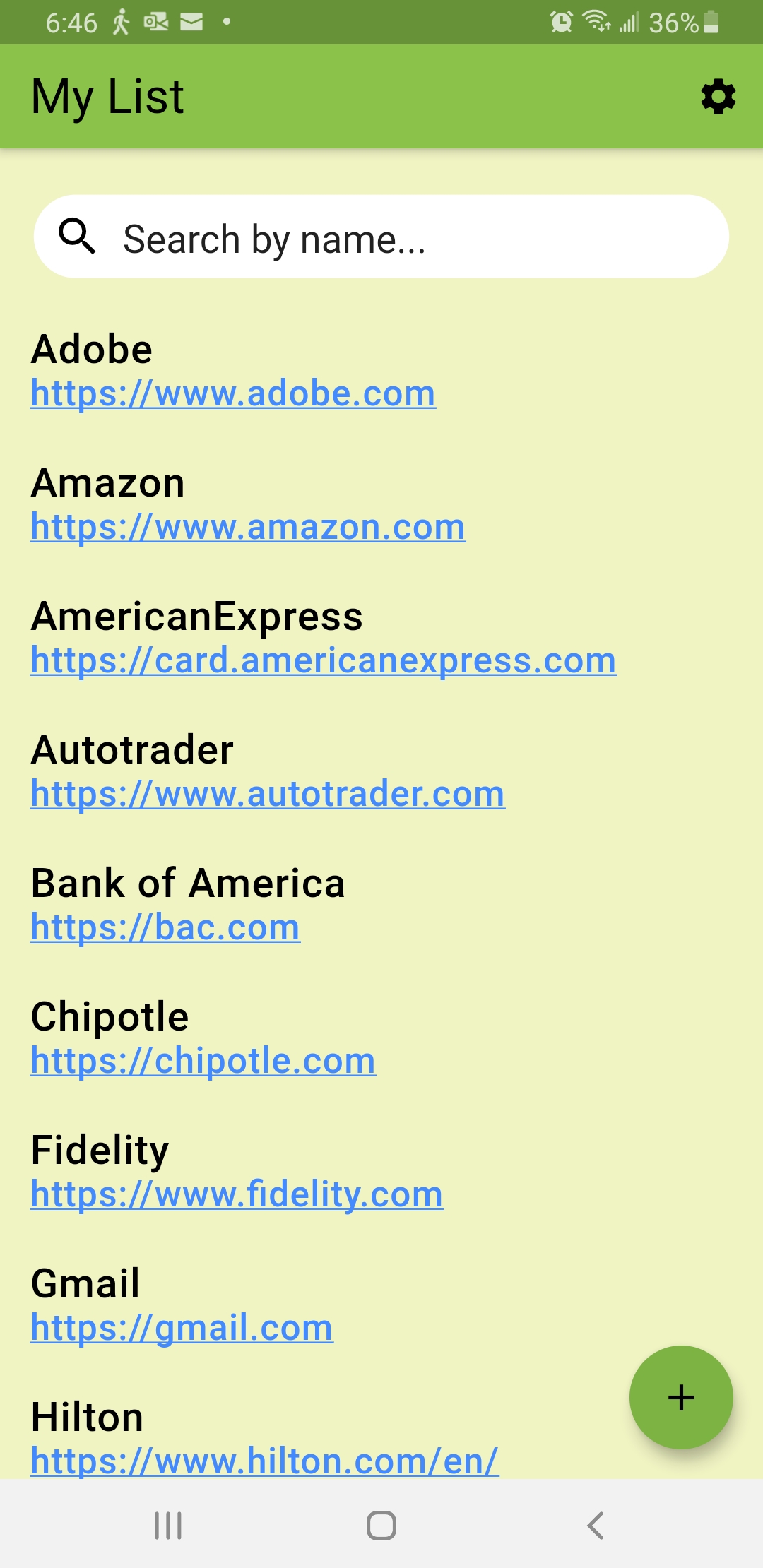The image size is (763, 1568).
Task: Select the Amazon list entry
Action: click(108, 484)
